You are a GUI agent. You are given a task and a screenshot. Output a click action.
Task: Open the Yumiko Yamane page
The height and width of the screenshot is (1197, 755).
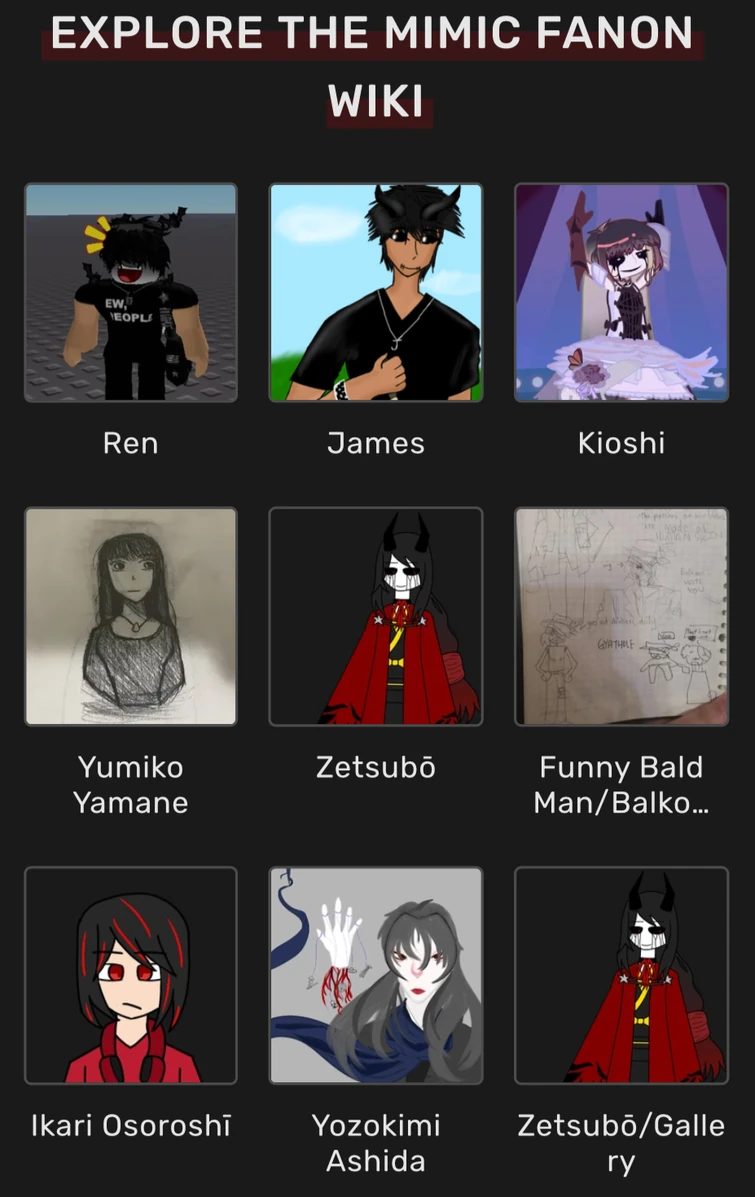coord(131,785)
